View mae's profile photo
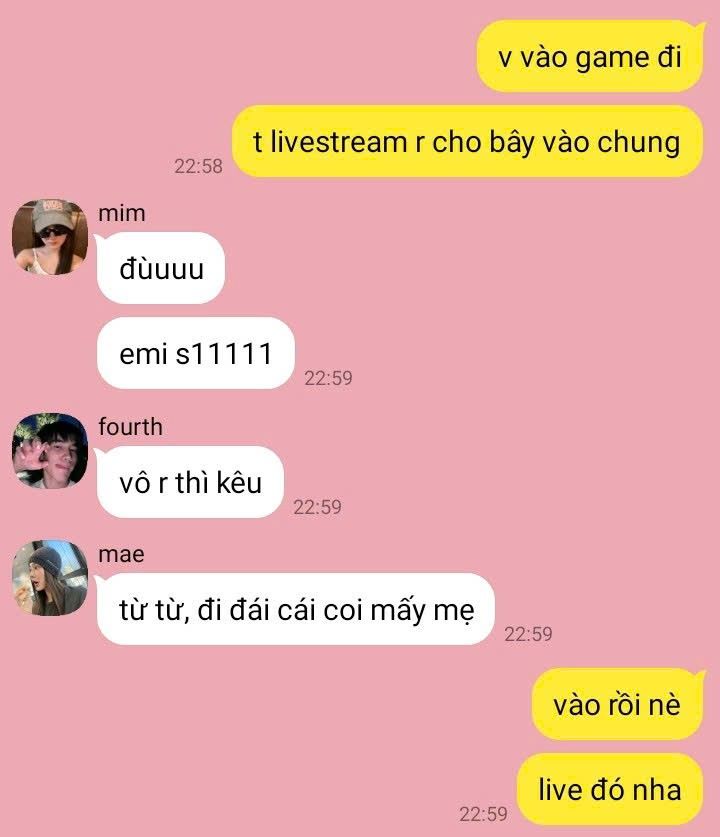Image resolution: width=720 pixels, height=837 pixels. (50, 578)
